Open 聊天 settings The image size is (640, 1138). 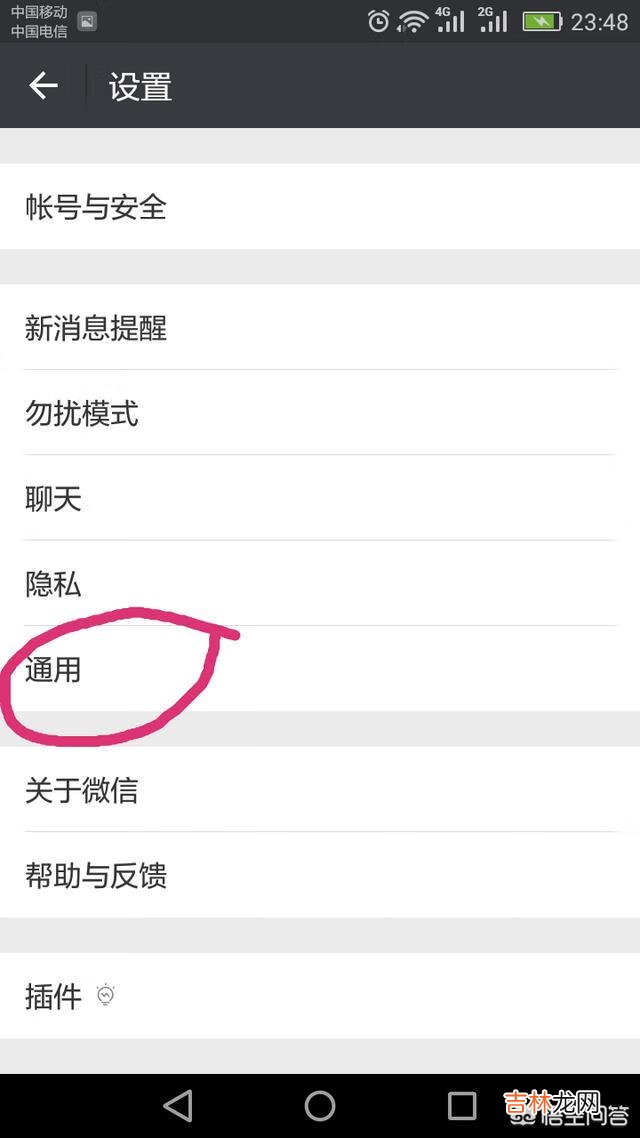pyautogui.click(x=54, y=498)
